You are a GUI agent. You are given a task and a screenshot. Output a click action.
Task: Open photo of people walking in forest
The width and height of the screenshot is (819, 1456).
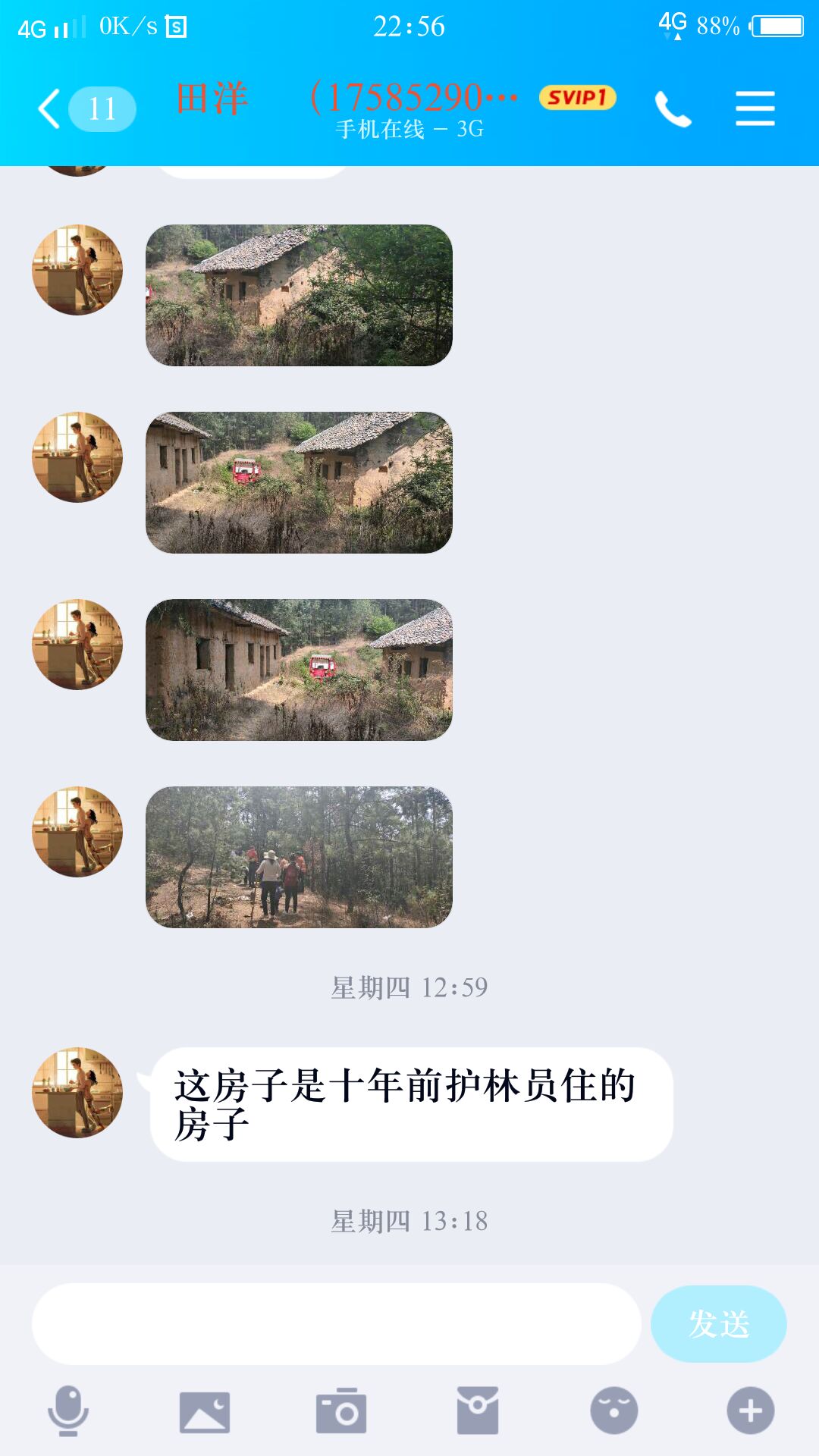pyautogui.click(x=299, y=857)
